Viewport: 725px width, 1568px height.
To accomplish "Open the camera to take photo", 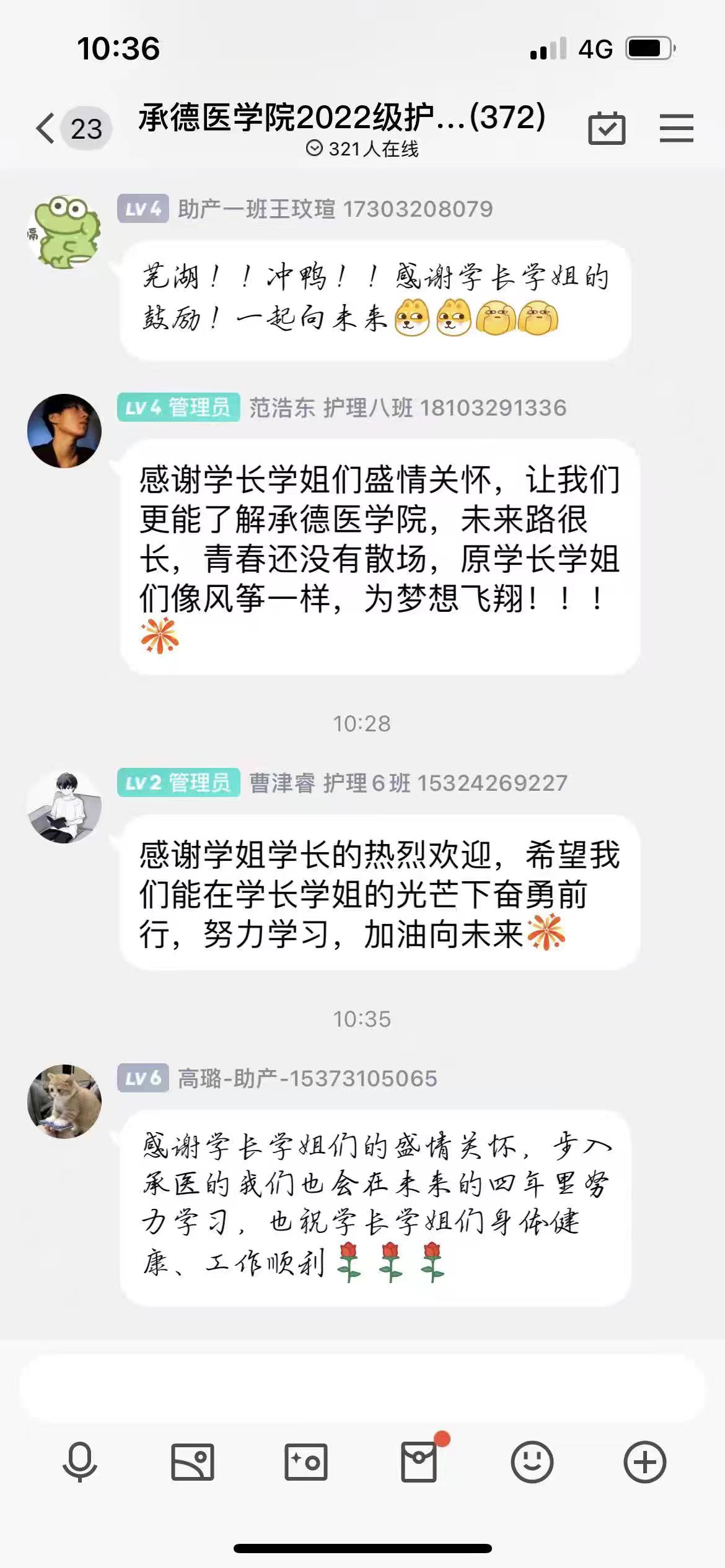I will [x=305, y=1462].
